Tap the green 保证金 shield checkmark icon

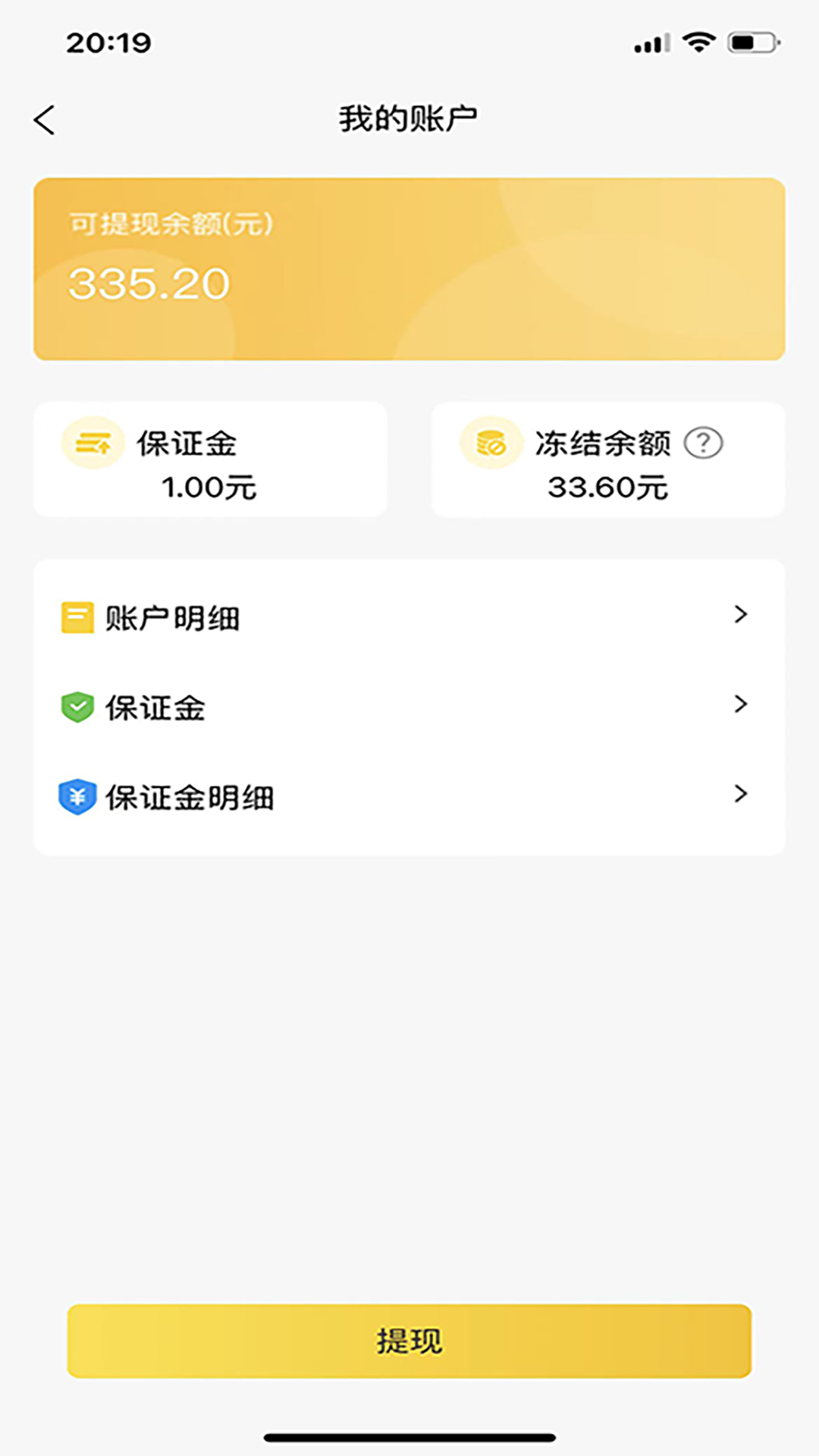click(76, 706)
